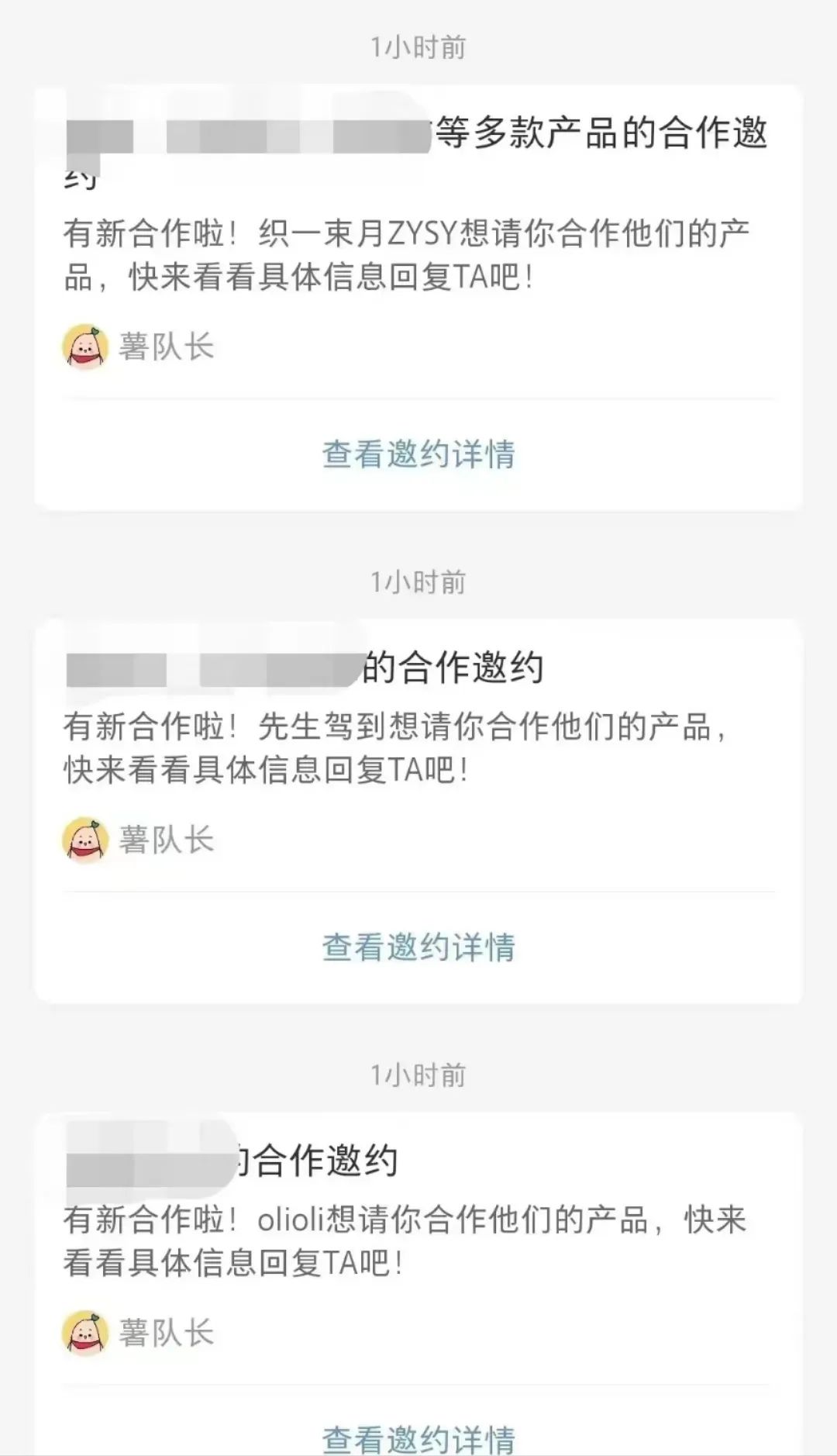Screen dimensions: 837x1456
Task: Click the 薯队长 avatar in the bottom notification
Action: 85,1332
